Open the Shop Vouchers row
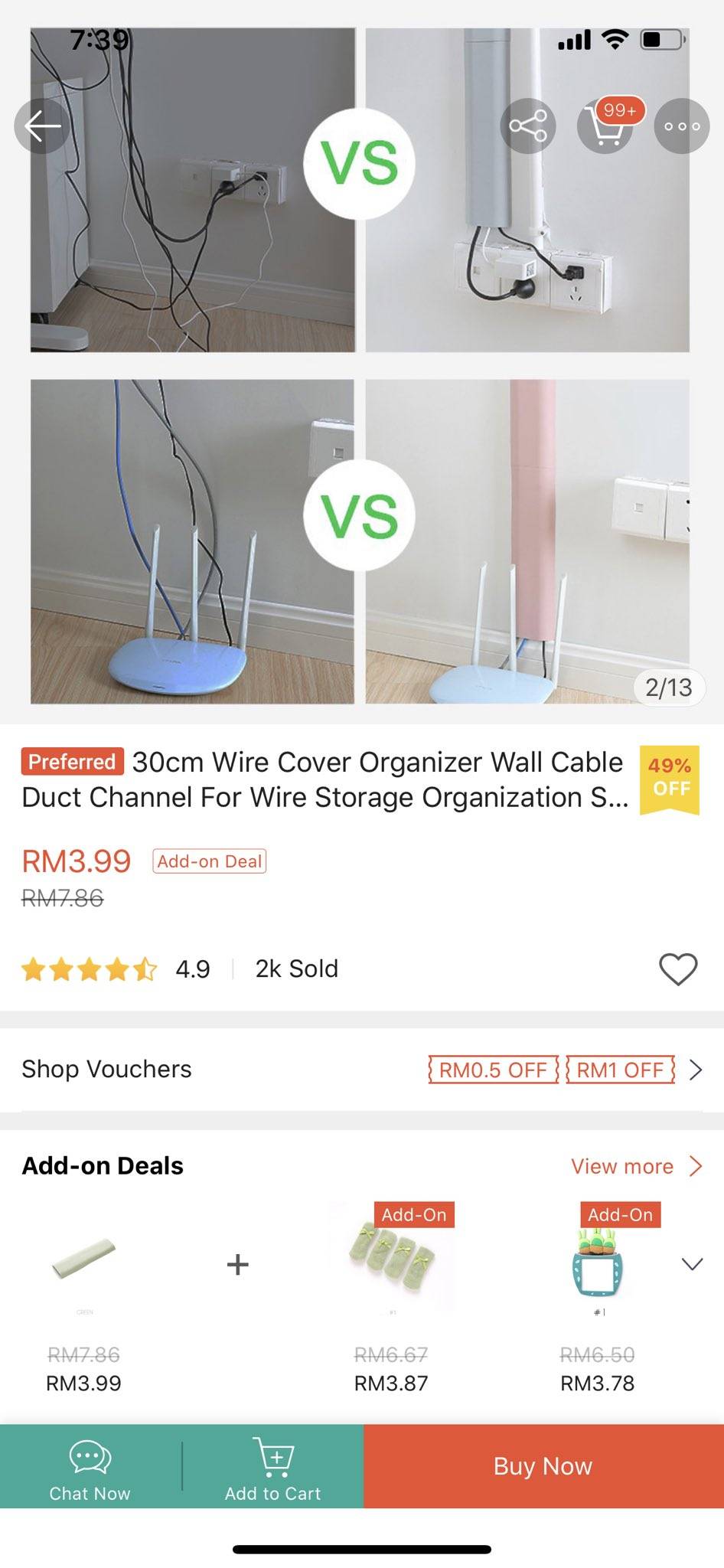The height and width of the screenshot is (1568, 724). coord(362,1069)
